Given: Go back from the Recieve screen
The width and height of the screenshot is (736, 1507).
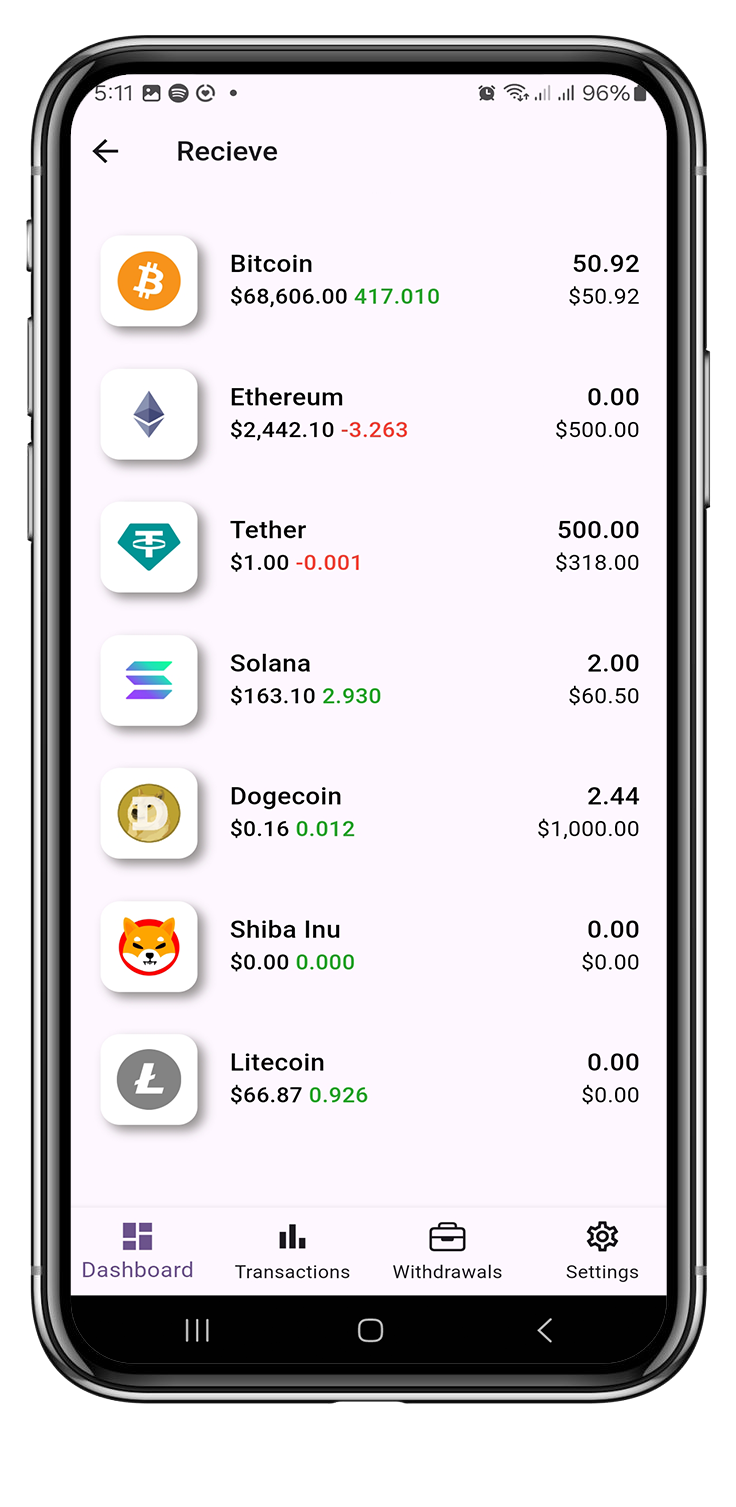Looking at the screenshot, I should point(105,151).
